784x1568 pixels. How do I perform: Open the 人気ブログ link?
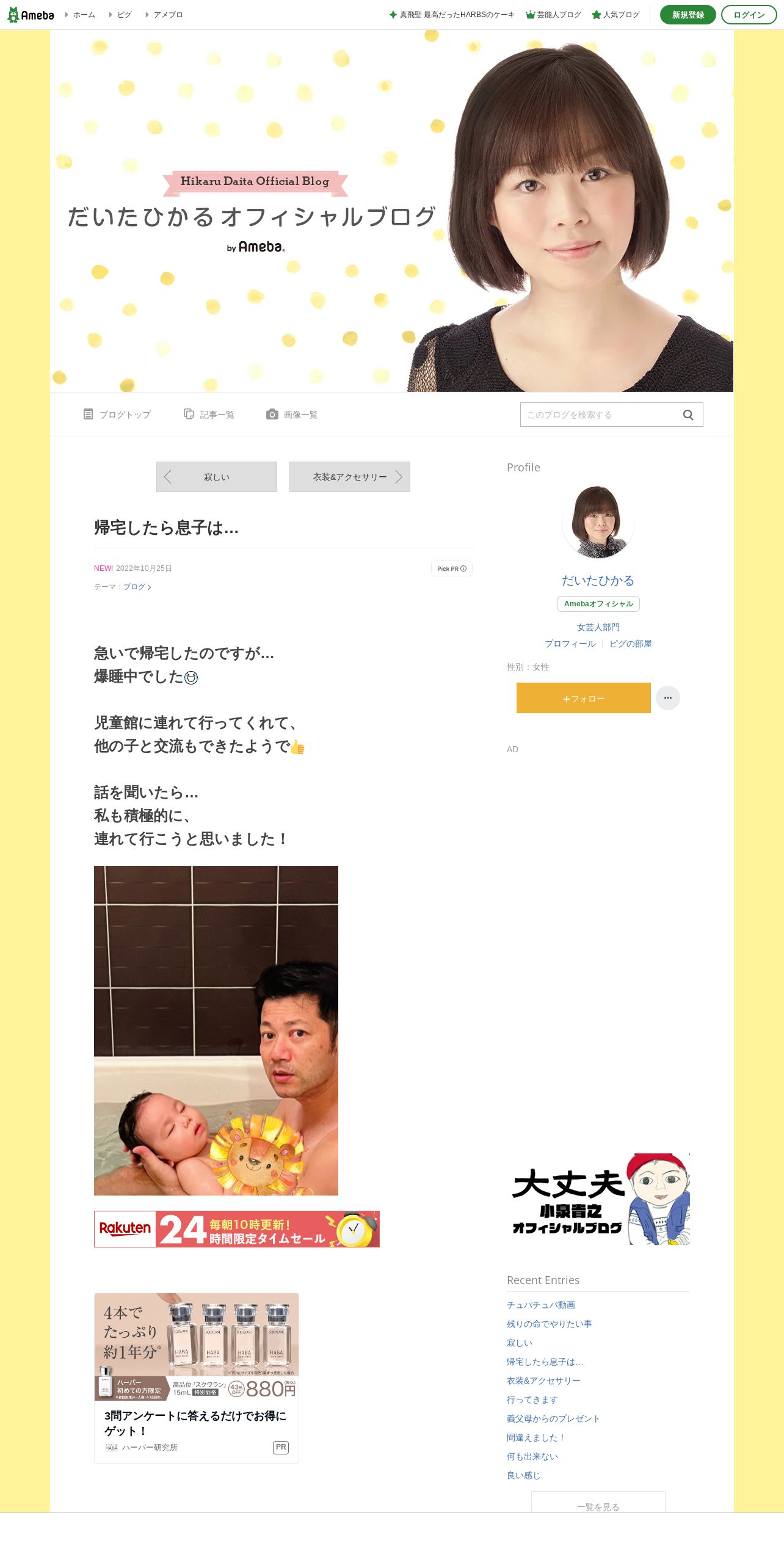click(615, 15)
